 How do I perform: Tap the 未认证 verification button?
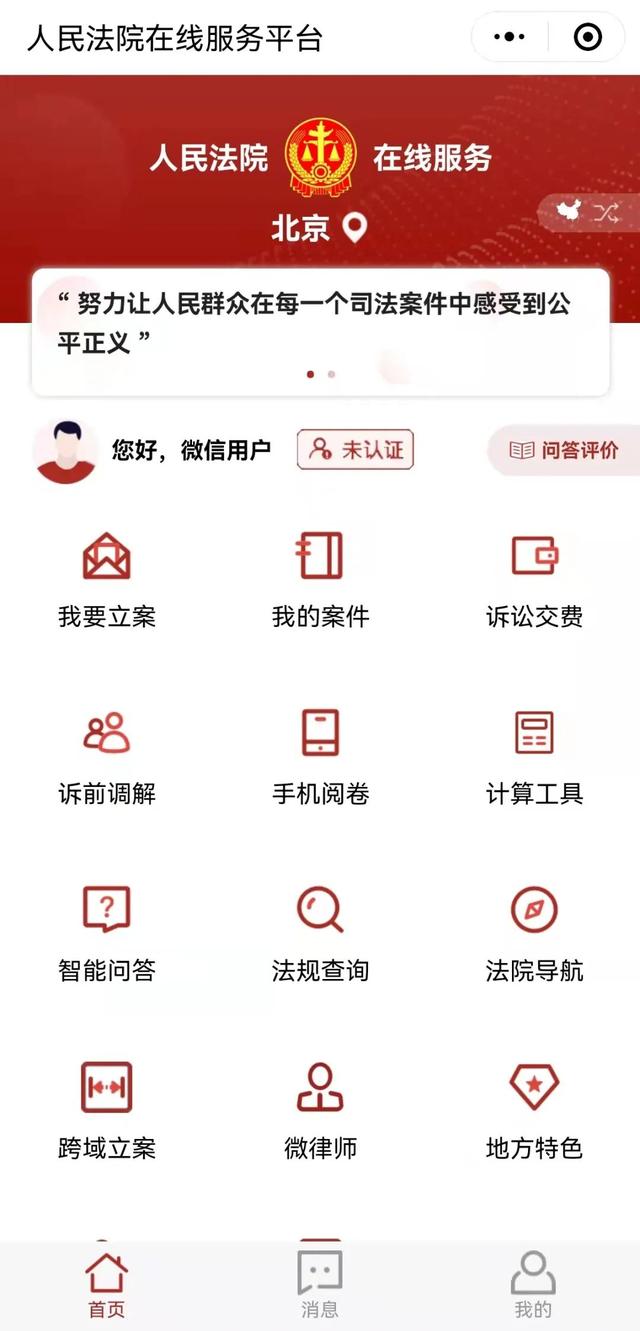355,450
